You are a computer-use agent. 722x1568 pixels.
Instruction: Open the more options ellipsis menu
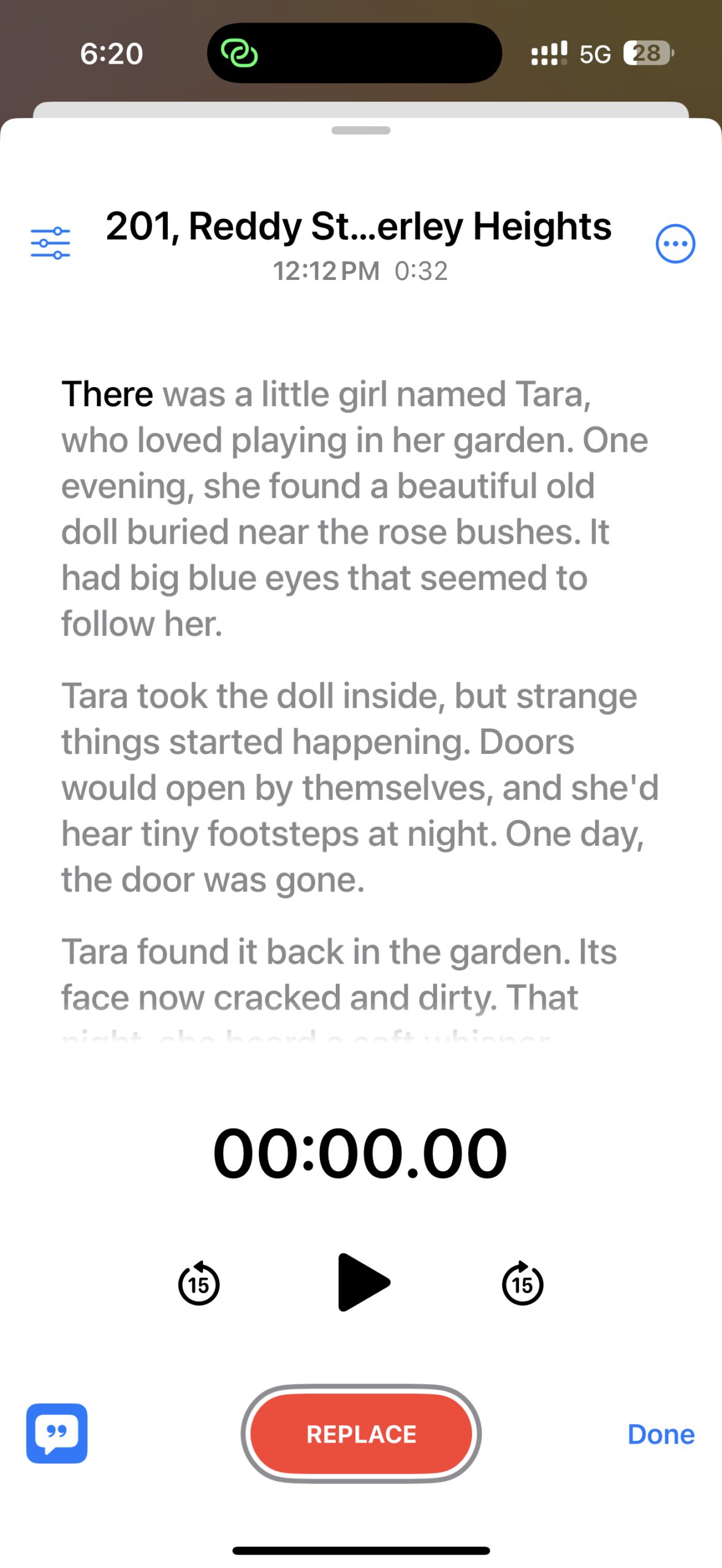(675, 243)
